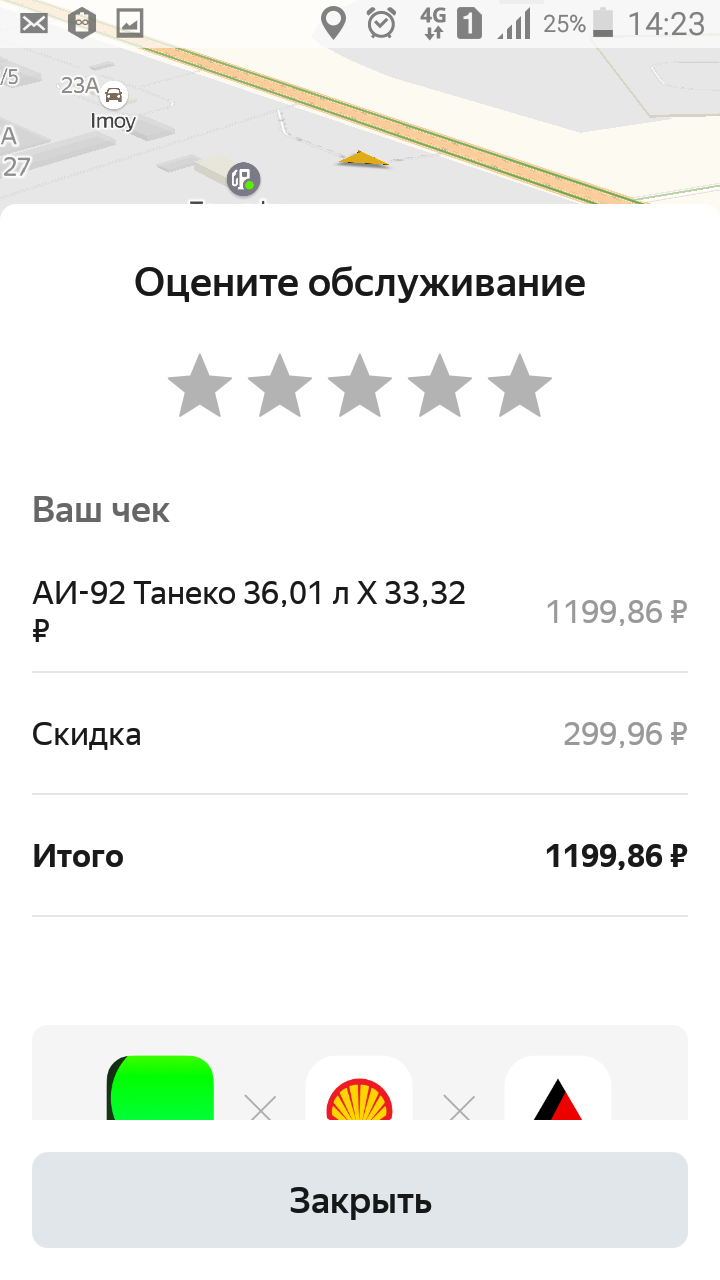This screenshot has height=1280, width=720.
Task: Rate the service four stars
Action: [x=440, y=385]
